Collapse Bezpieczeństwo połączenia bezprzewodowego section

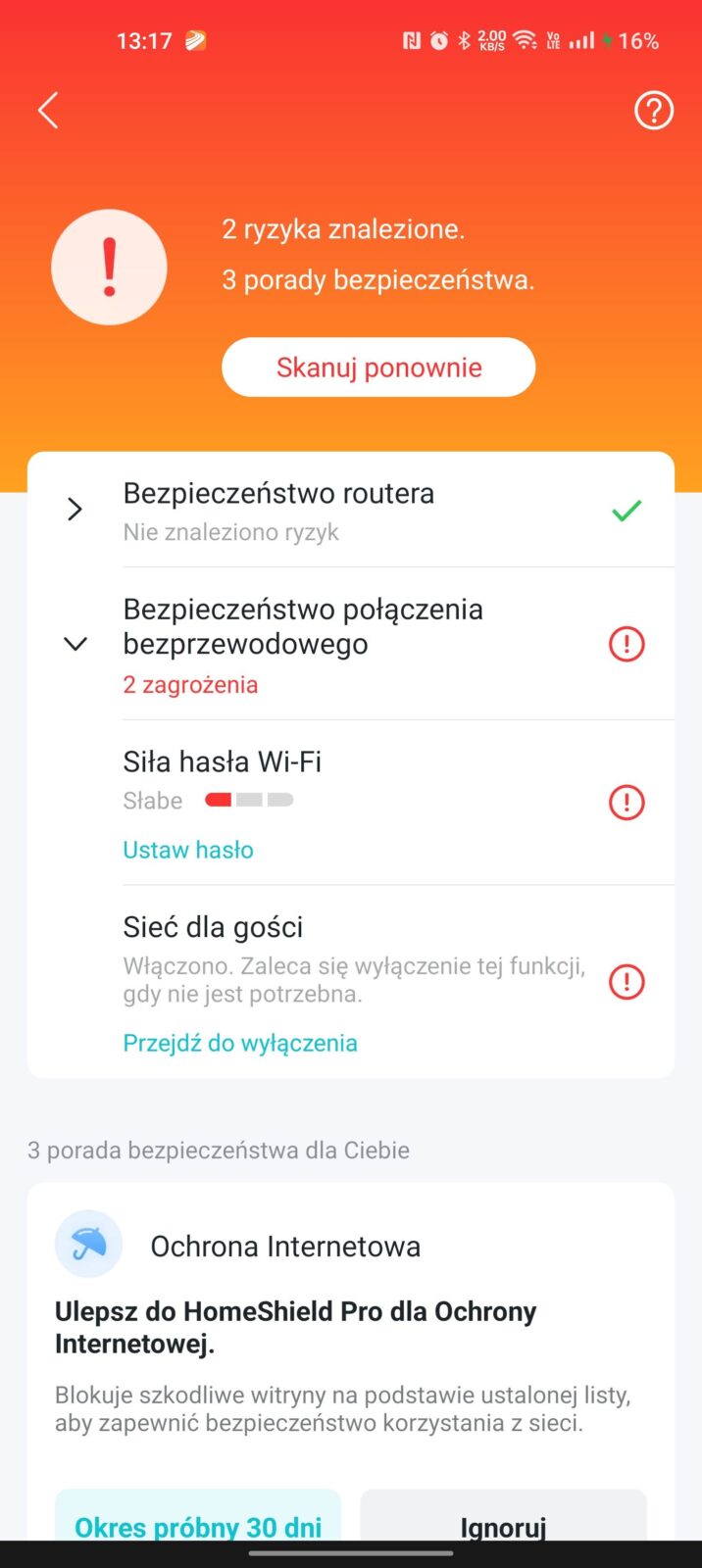[x=75, y=644]
